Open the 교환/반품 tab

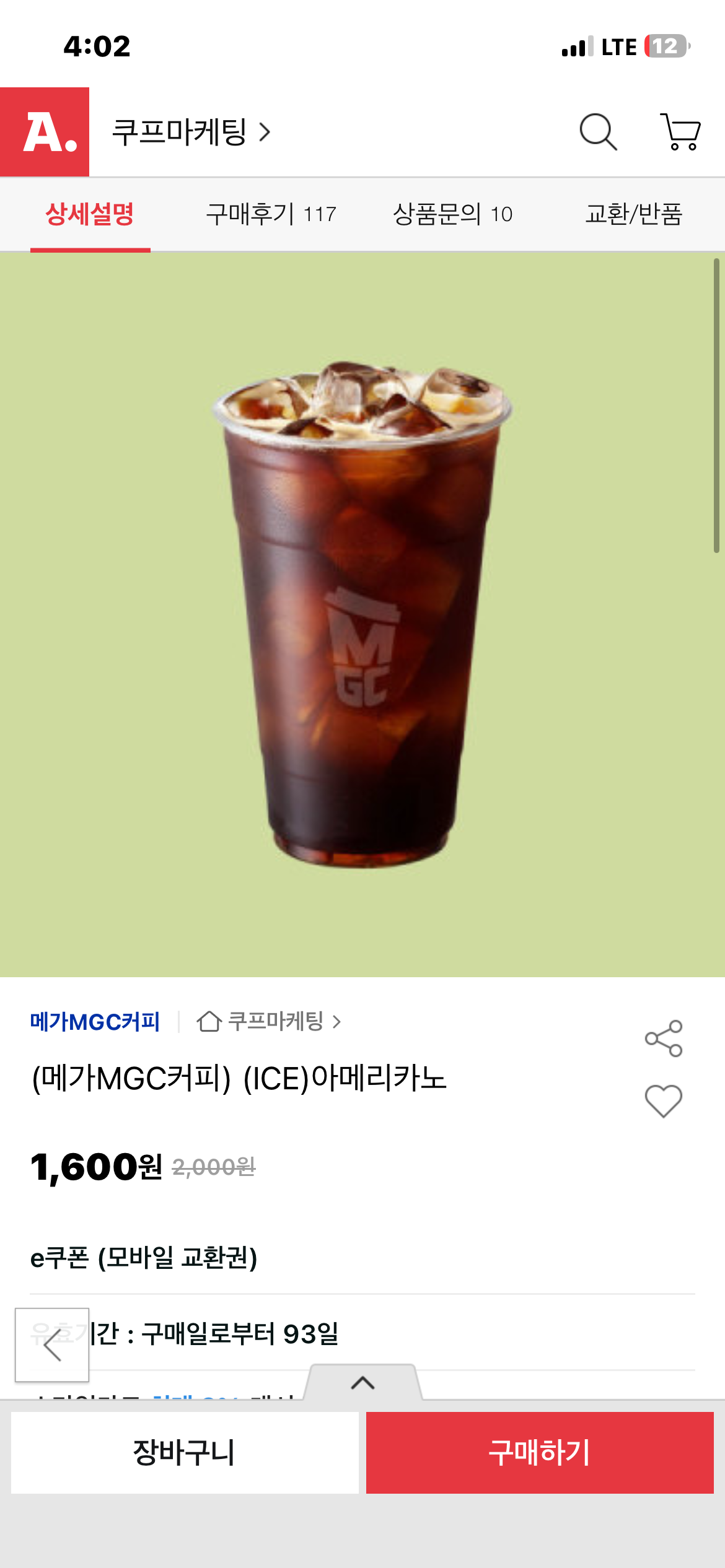(x=634, y=215)
